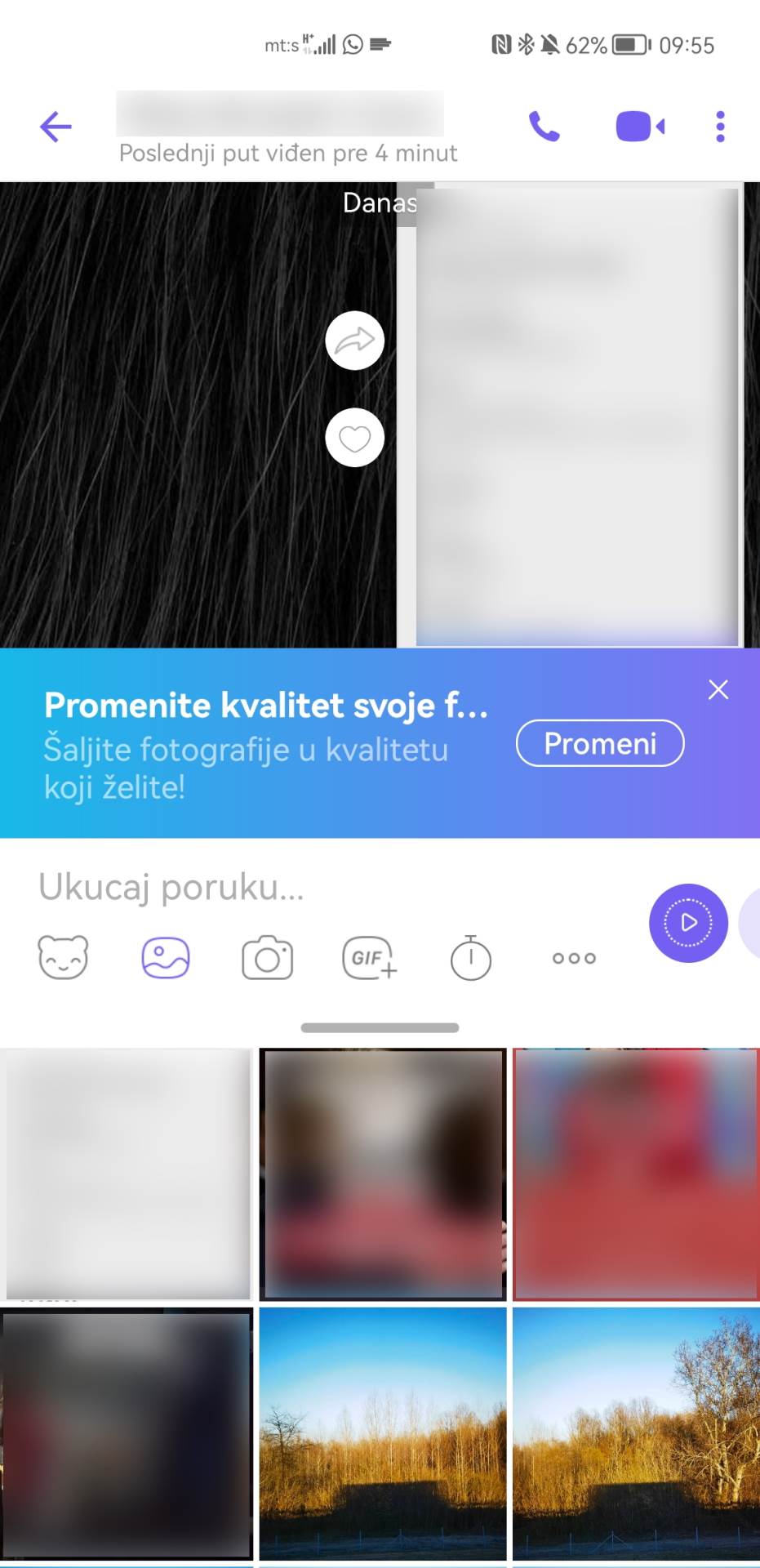
Task: Start a video call with the contact
Action: [641, 126]
